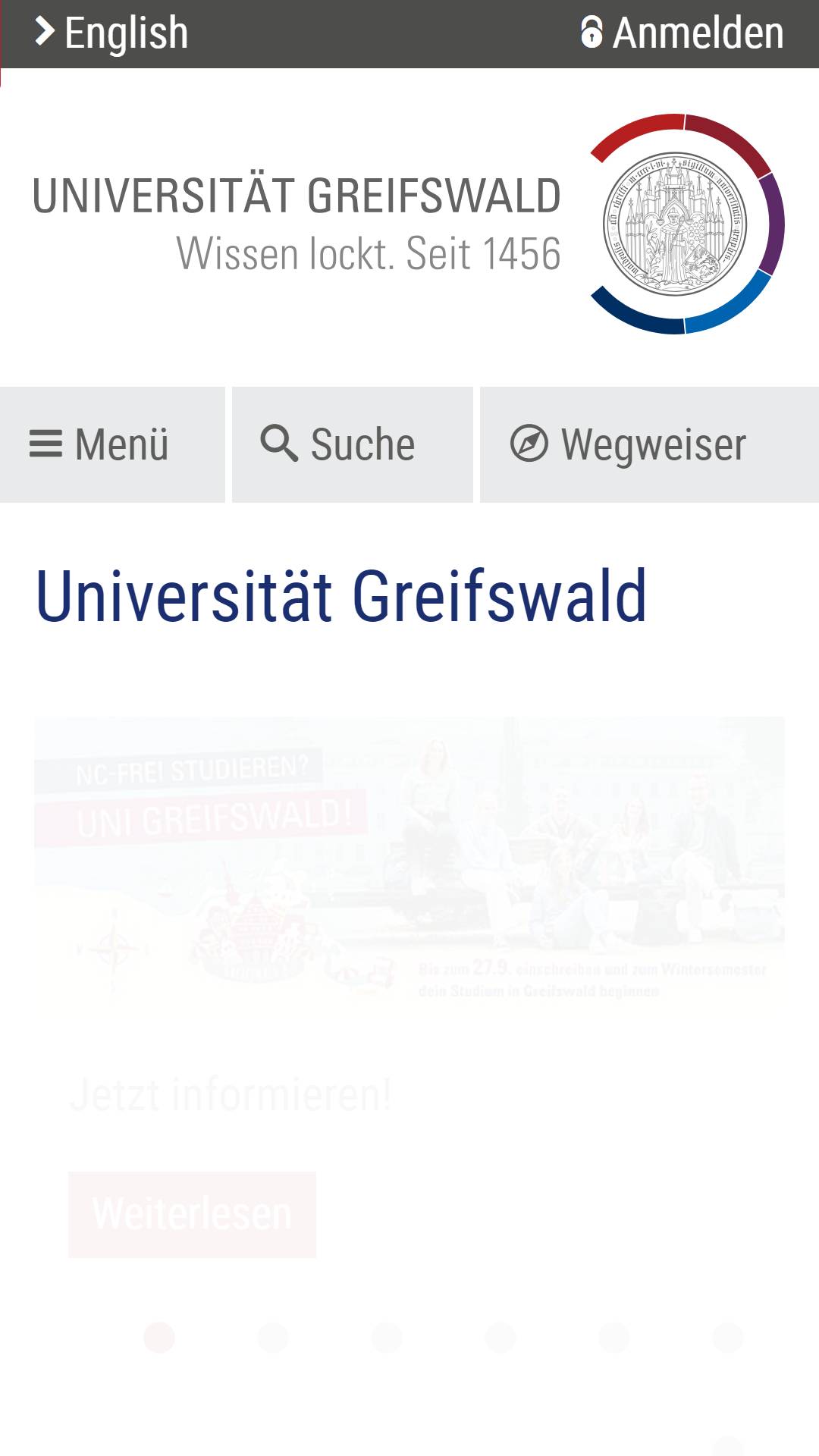Open the Suche search button

tap(353, 444)
